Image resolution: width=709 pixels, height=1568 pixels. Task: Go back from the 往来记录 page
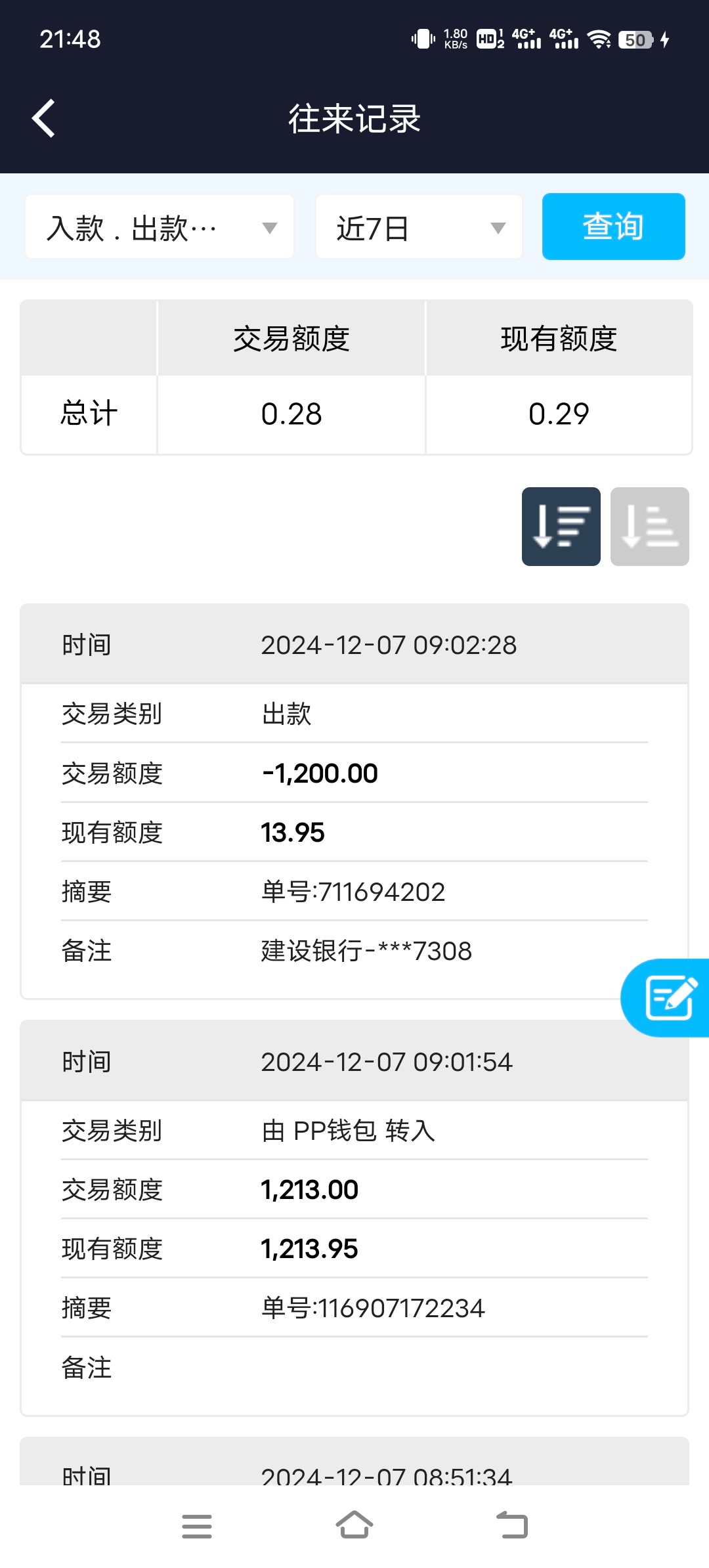[43, 119]
